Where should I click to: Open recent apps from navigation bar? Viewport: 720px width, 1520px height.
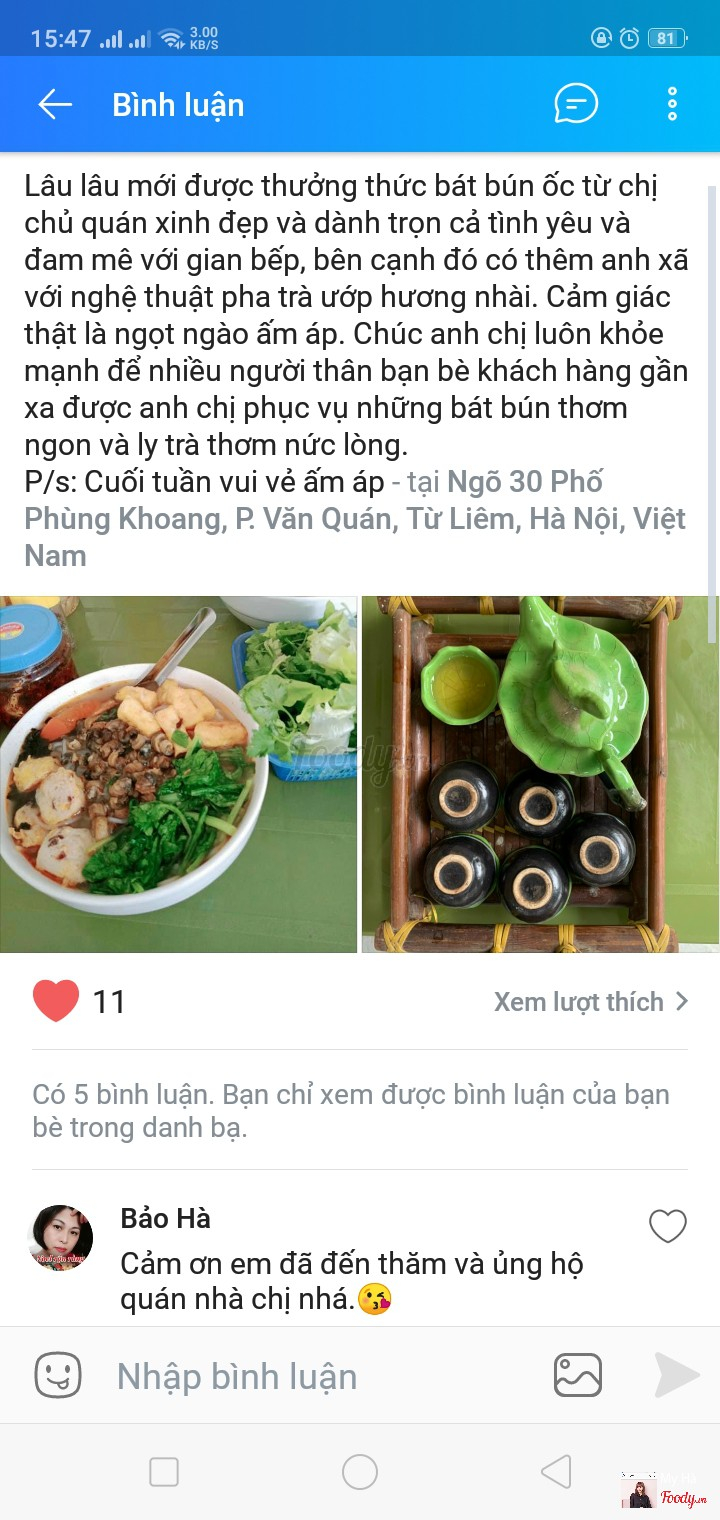(x=164, y=1472)
